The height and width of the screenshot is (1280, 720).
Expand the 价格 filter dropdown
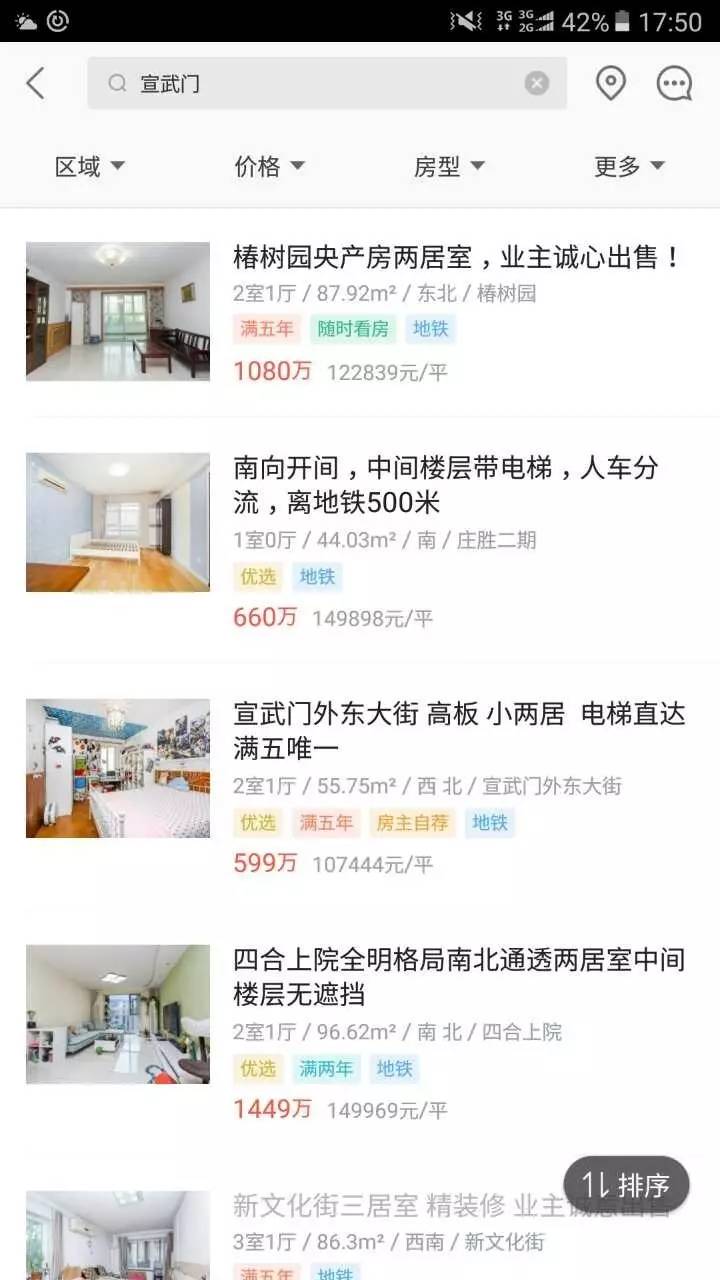click(270, 166)
